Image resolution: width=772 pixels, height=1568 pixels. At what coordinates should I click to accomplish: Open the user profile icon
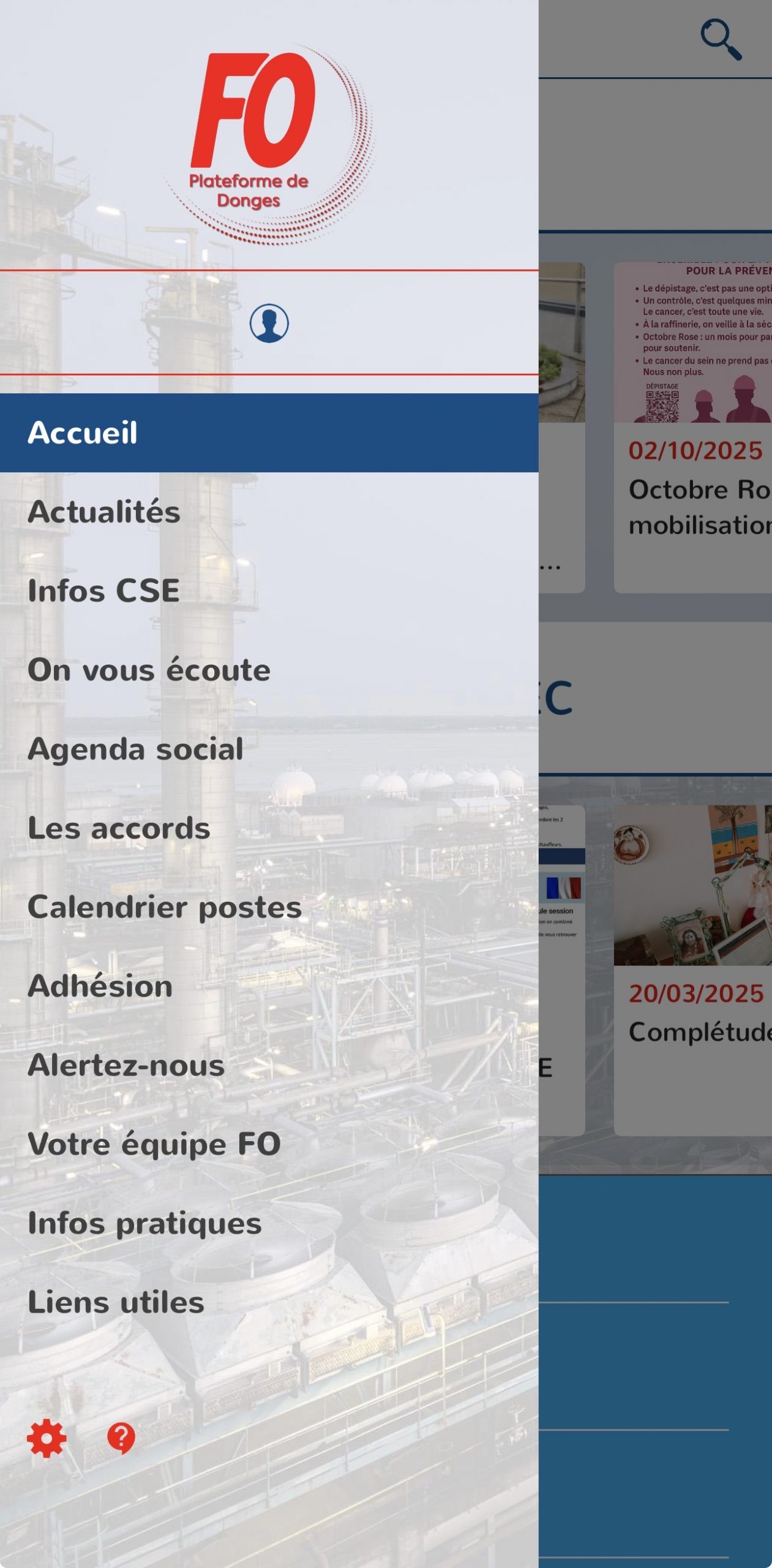pos(269,323)
